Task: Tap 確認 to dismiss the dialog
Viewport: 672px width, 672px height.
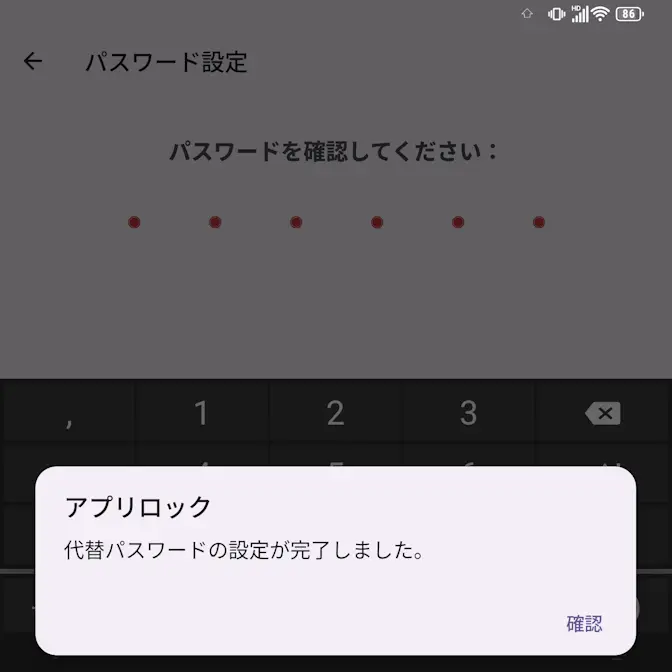Action: (585, 624)
